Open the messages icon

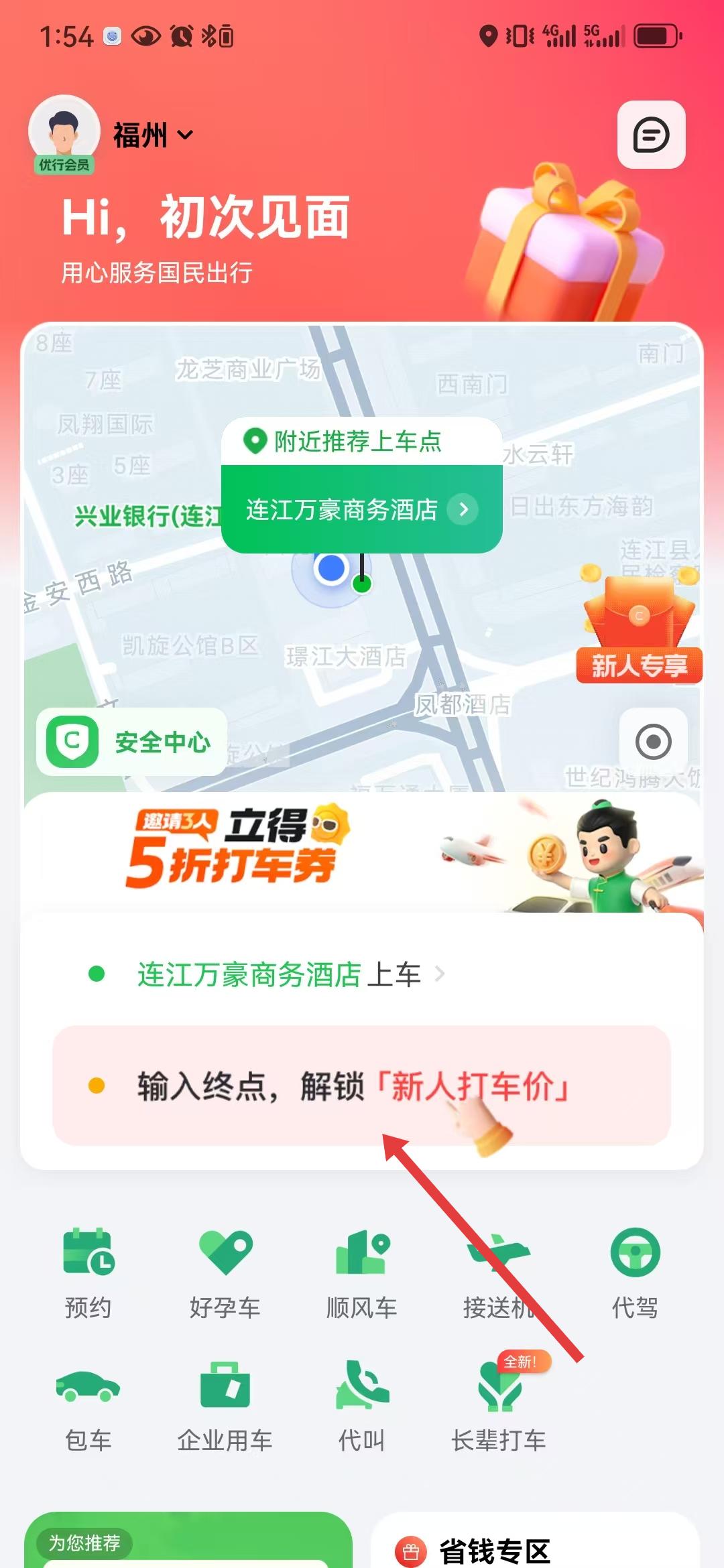[x=651, y=135]
